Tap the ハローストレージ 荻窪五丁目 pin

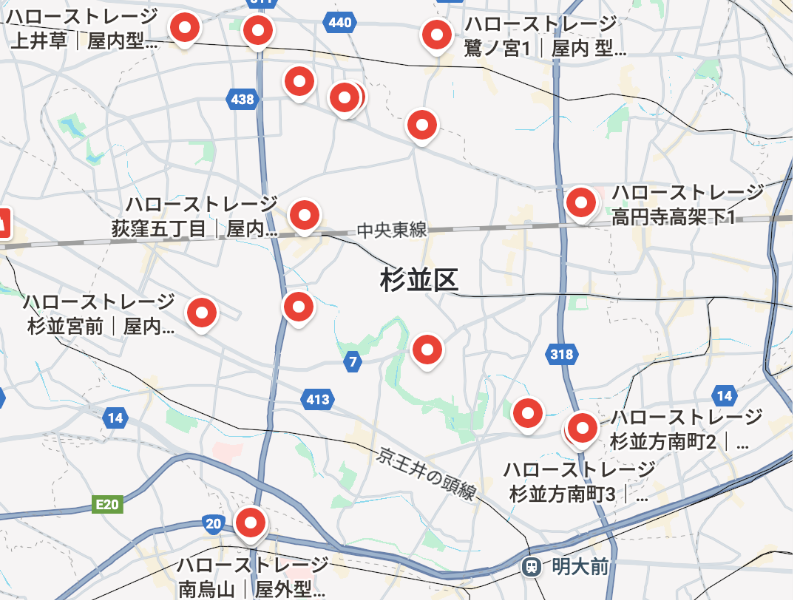point(304,214)
